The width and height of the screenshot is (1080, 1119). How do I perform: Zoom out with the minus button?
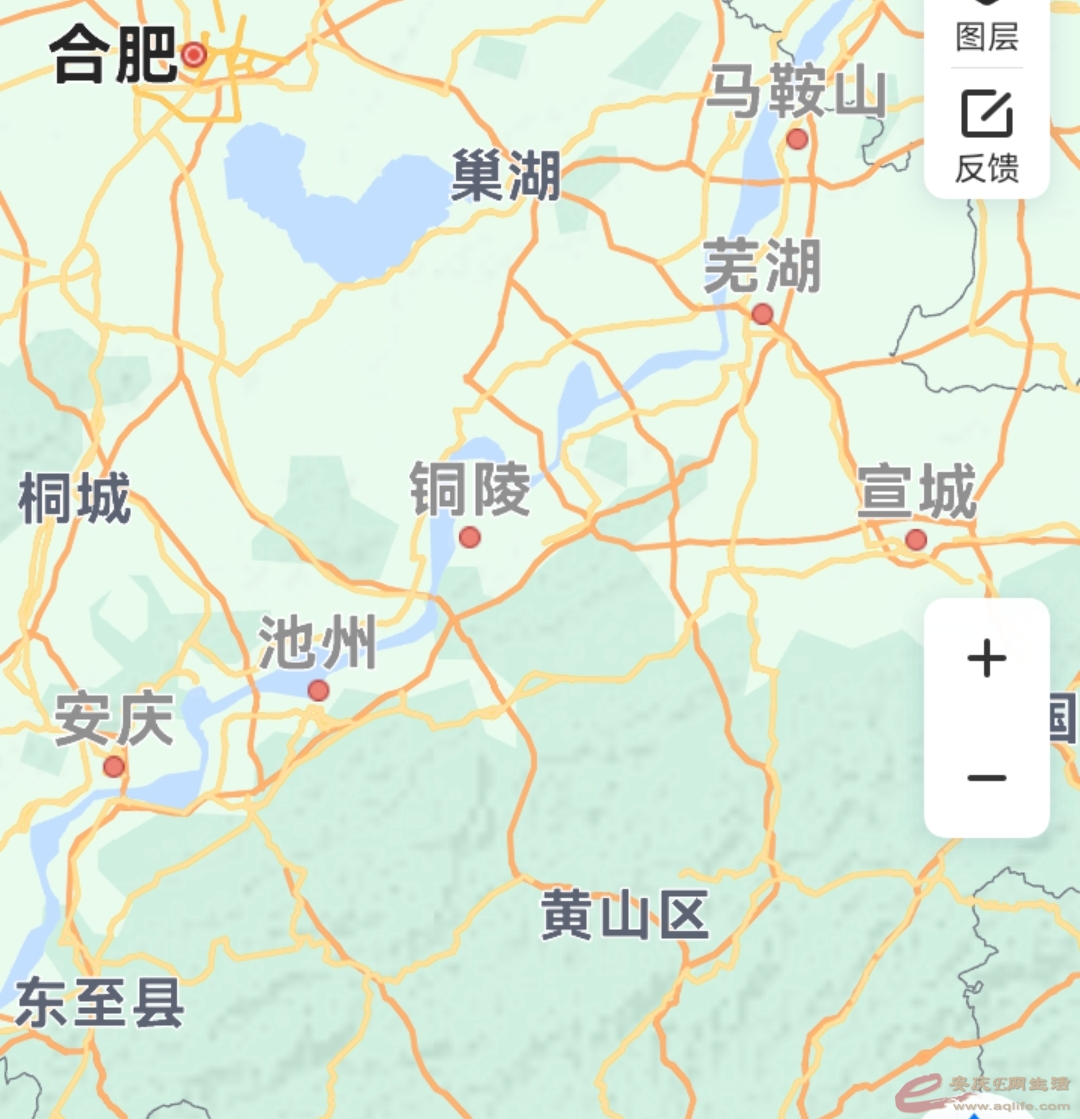point(986,778)
